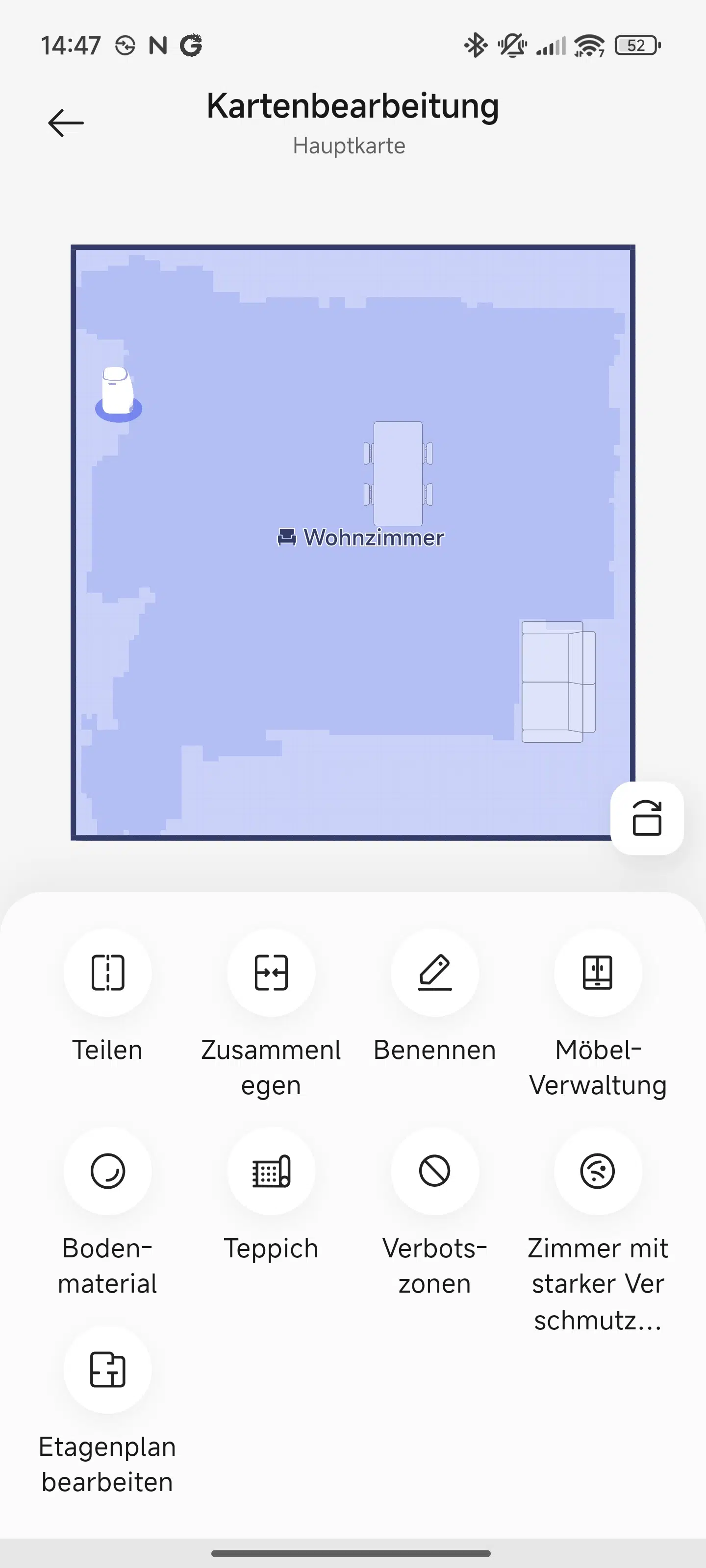Select Zusammenlegen to merge rooms
Image resolution: width=706 pixels, height=1568 pixels.
pyautogui.click(x=271, y=973)
